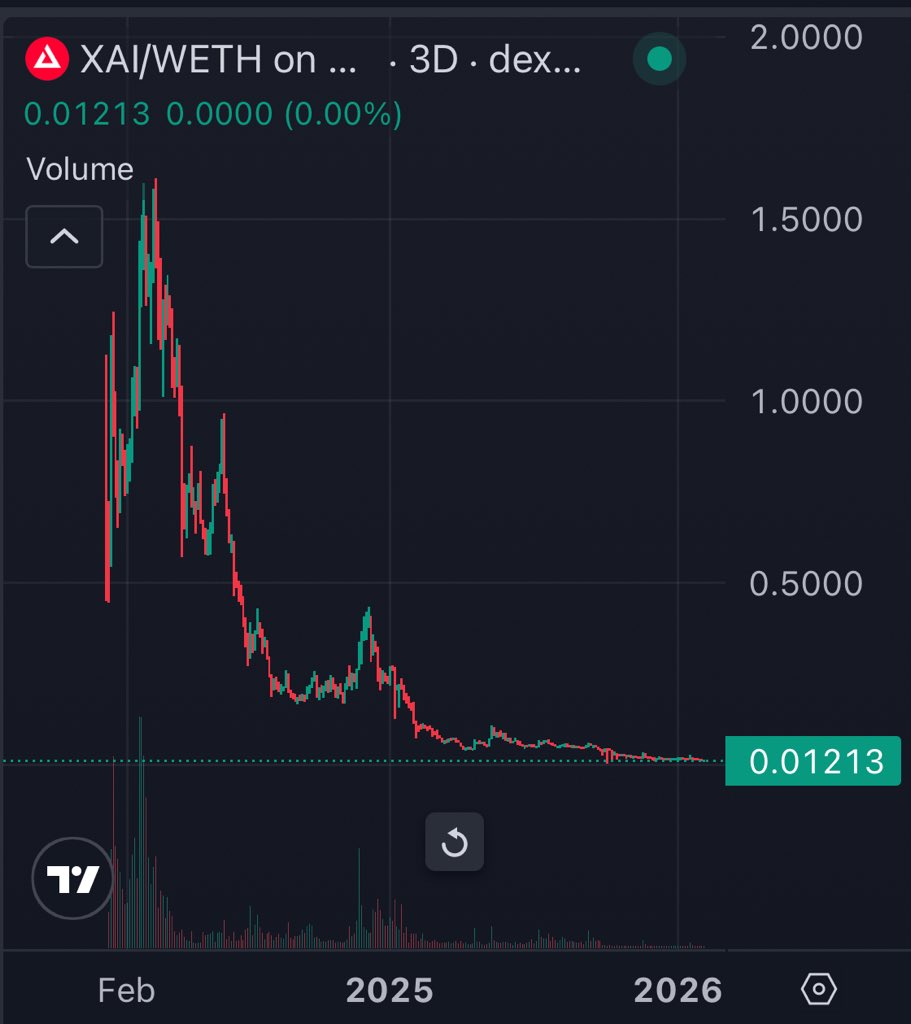Open chart settings hexagon icon
This screenshot has height=1024, width=911.
(x=818, y=989)
